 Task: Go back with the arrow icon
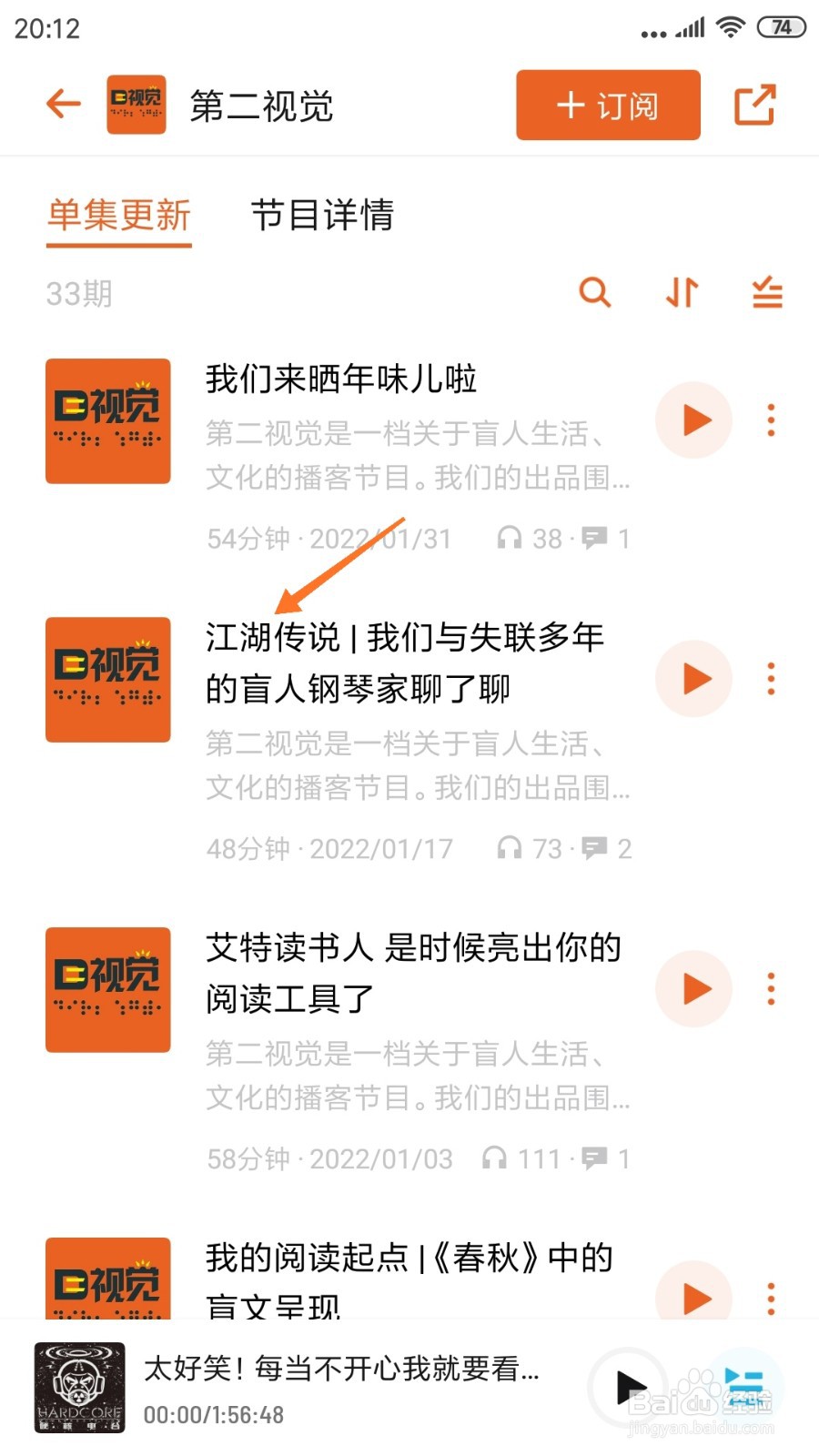(62, 104)
